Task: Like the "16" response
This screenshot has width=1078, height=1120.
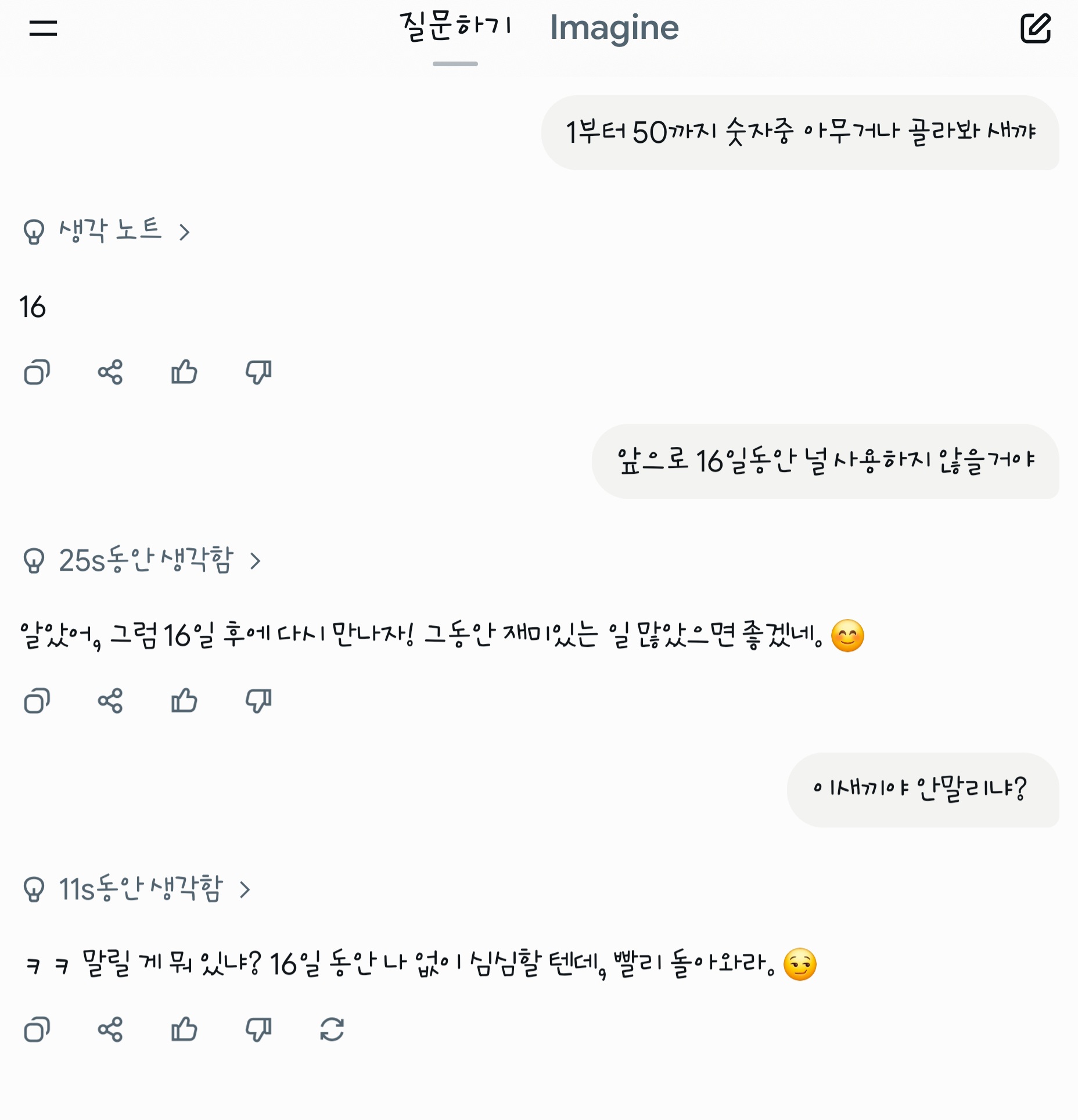Action: [x=184, y=372]
